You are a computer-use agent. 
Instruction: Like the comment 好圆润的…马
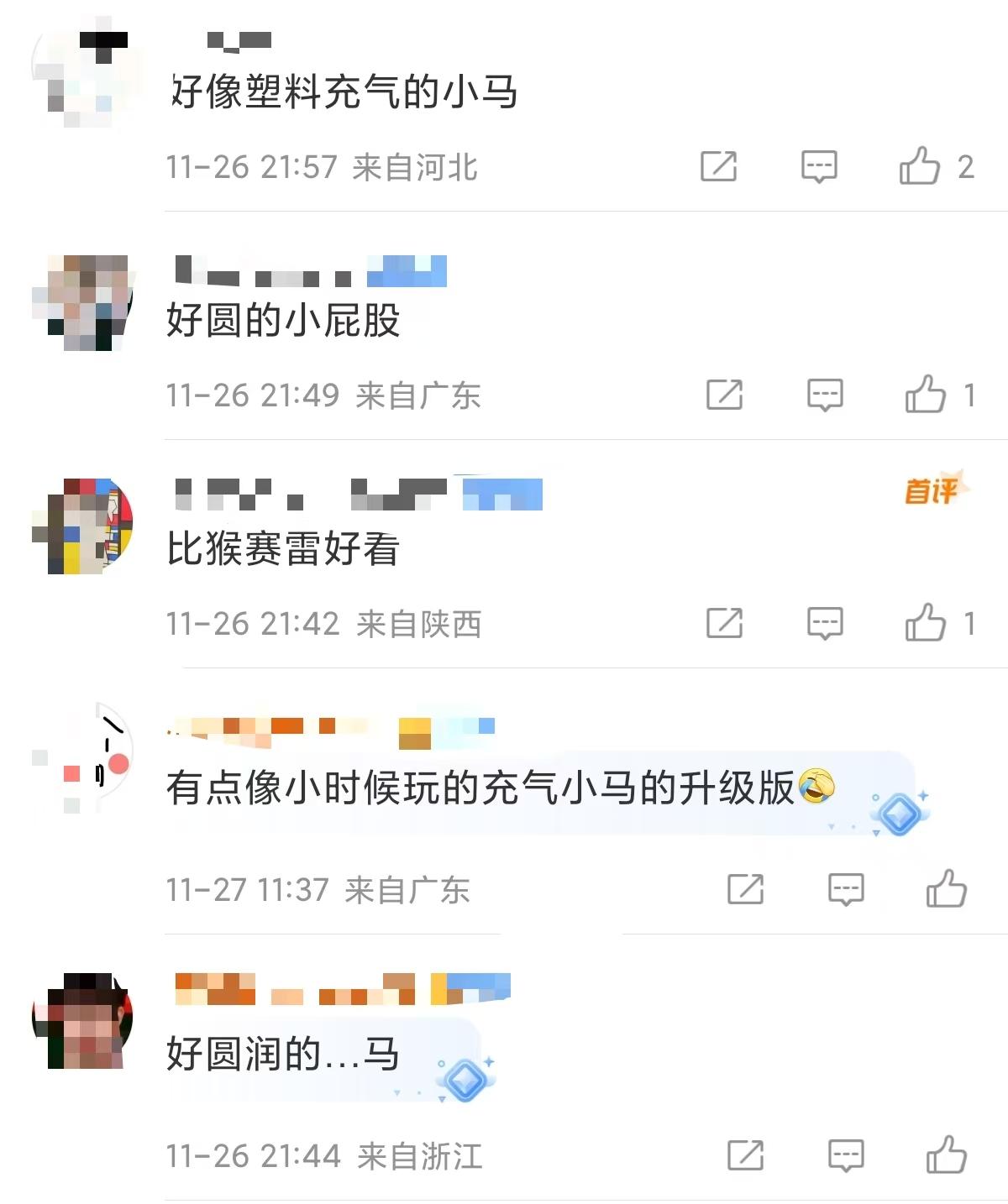(x=946, y=1155)
